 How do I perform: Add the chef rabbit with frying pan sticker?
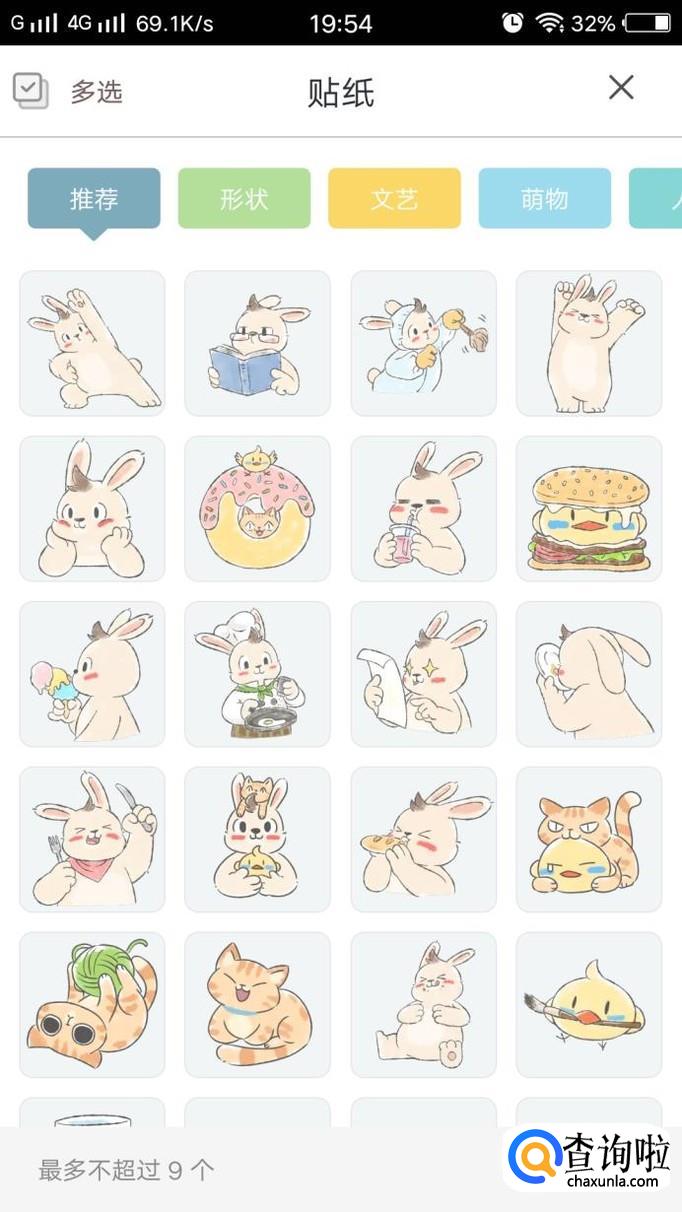click(x=257, y=674)
